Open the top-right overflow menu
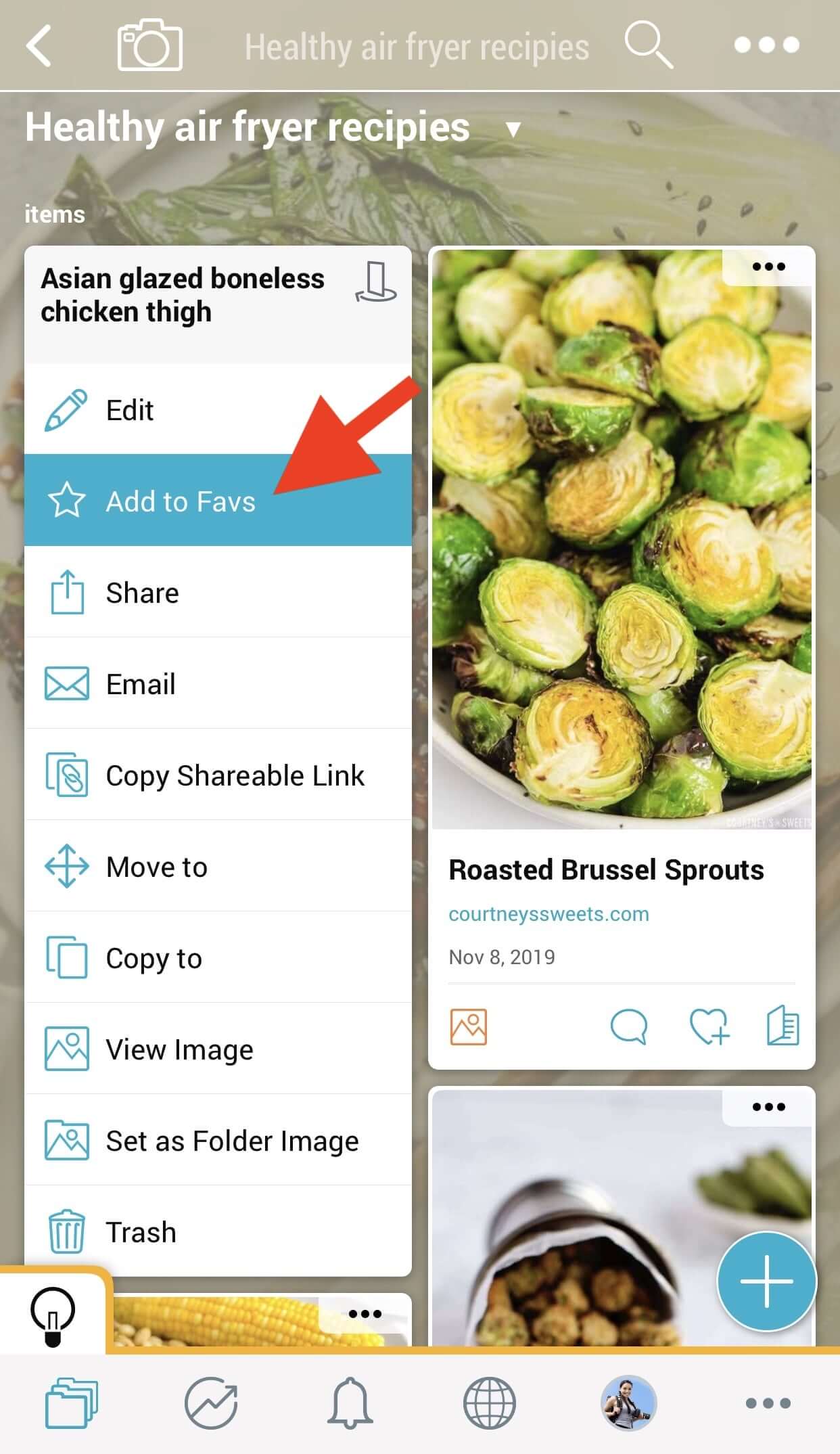The height and width of the screenshot is (1454, 840). tap(767, 45)
